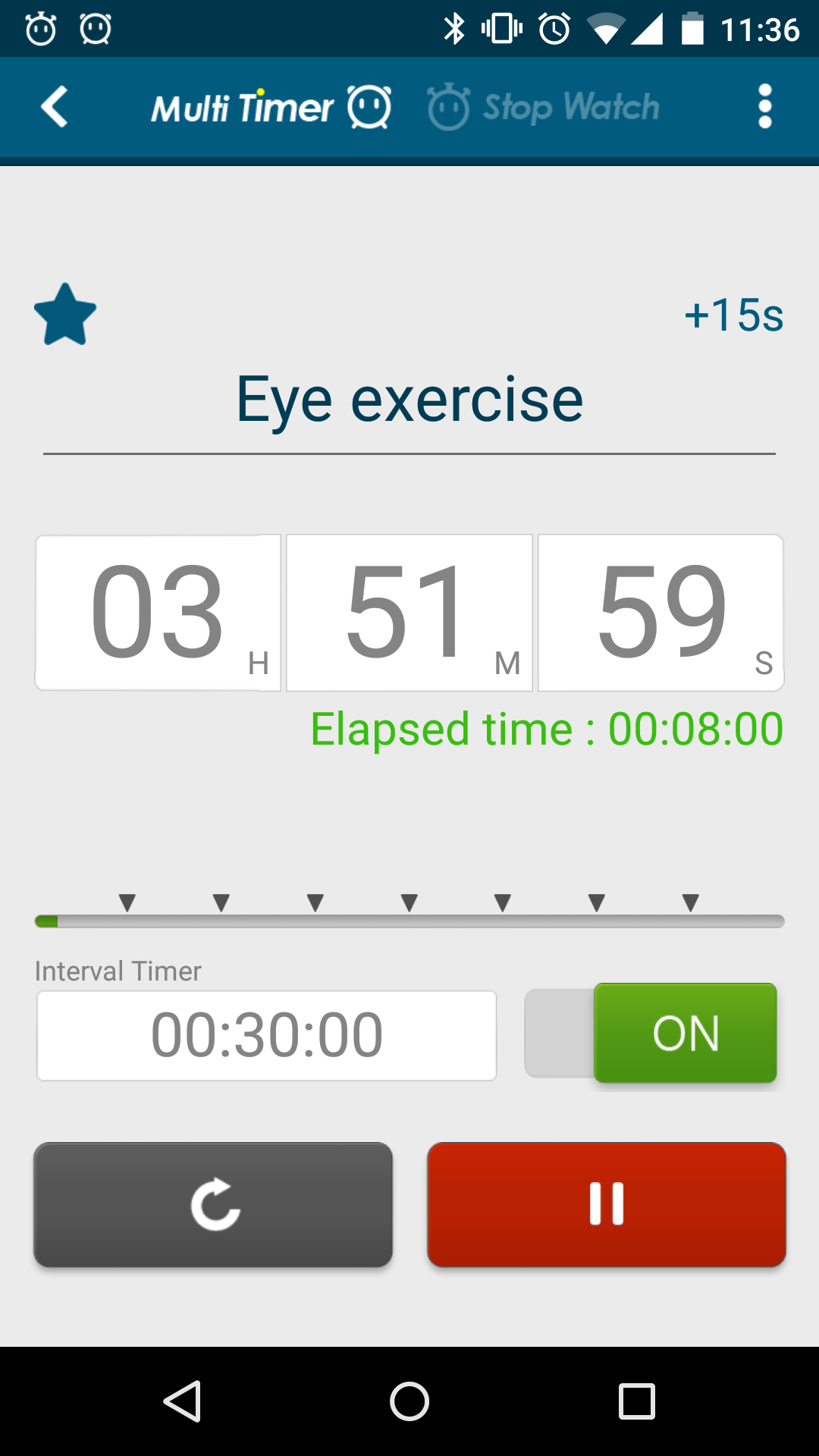
Task: Select the Multi Timer tab
Action: point(241,106)
